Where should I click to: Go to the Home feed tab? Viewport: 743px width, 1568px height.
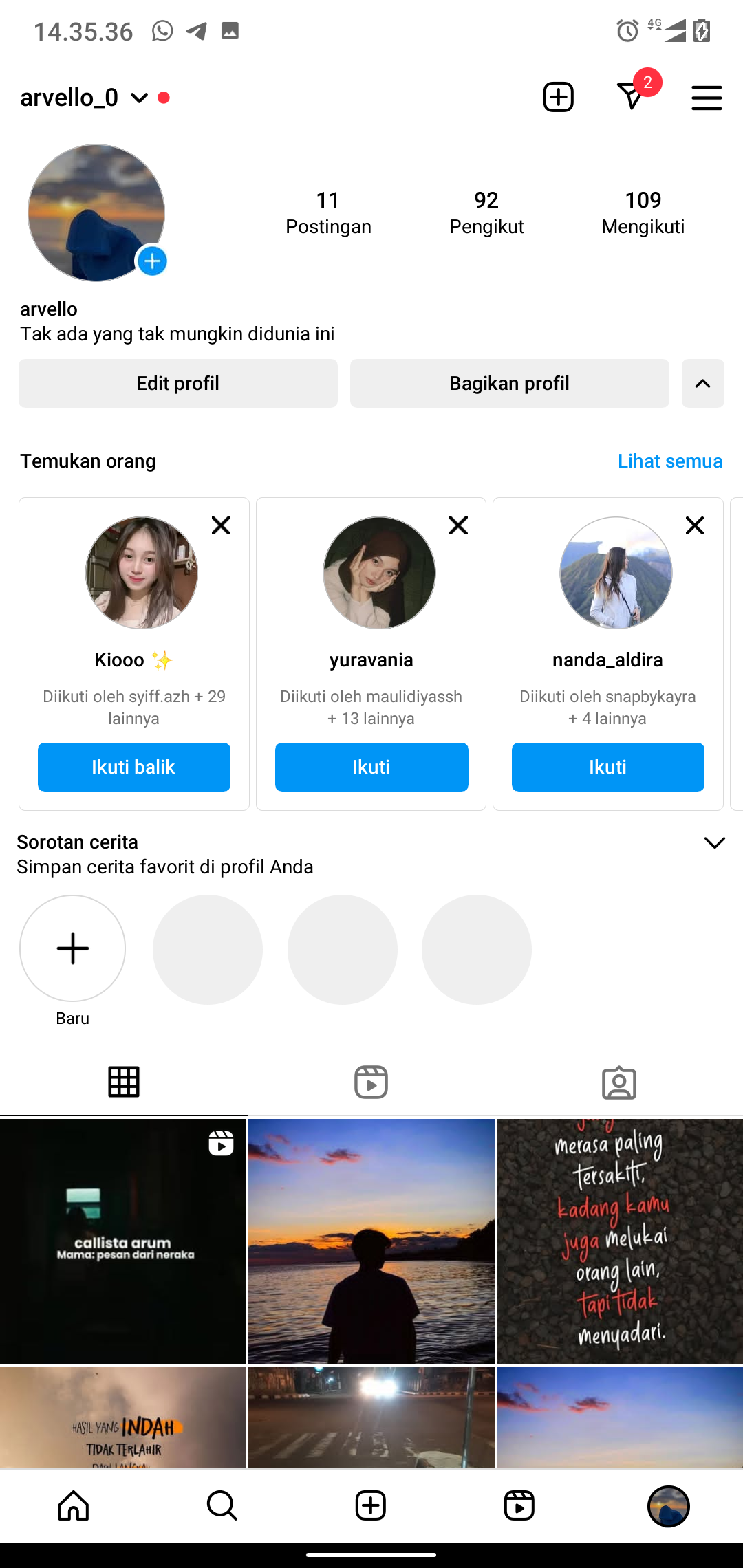[x=74, y=1505]
